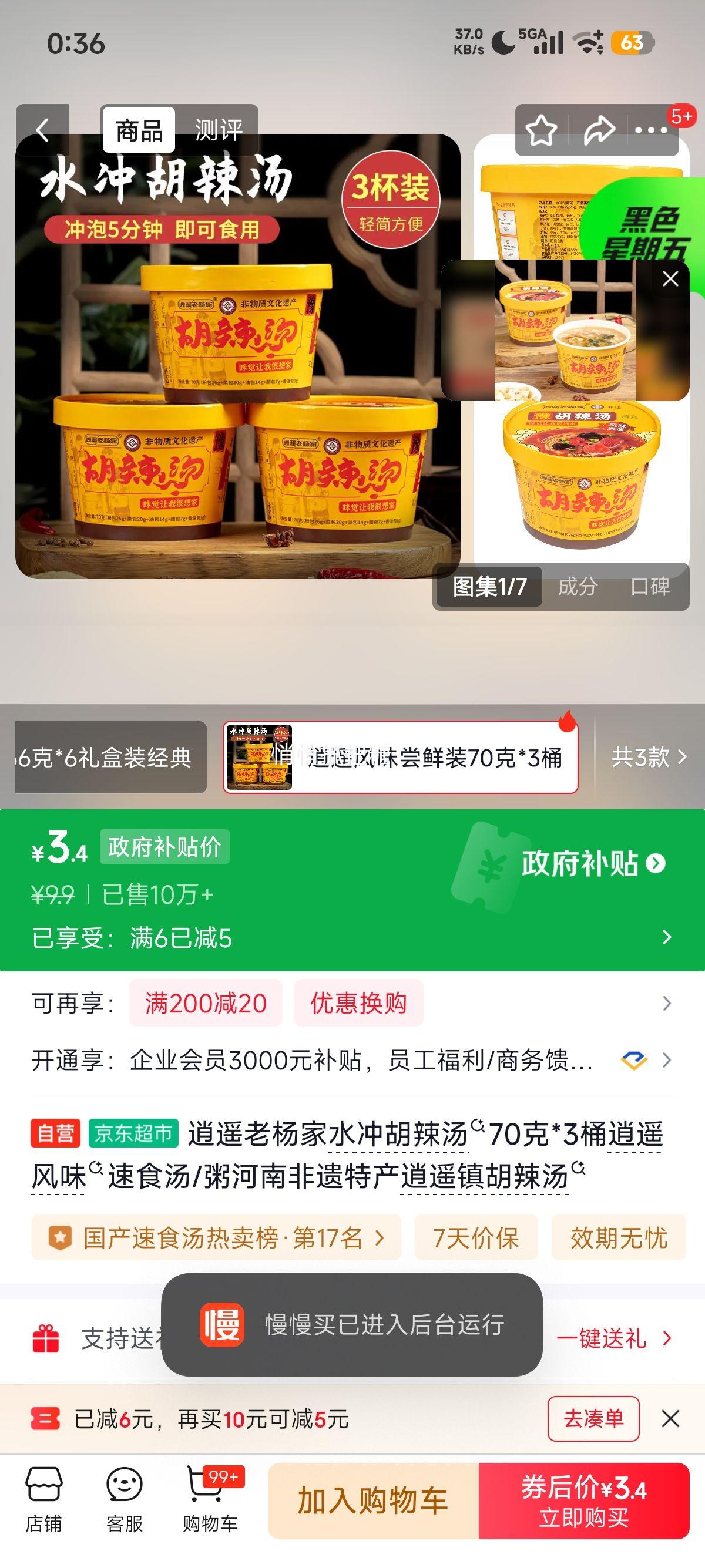Switch to the 成分 gallery section
Image resolution: width=705 pixels, height=1568 pixels.
(577, 586)
